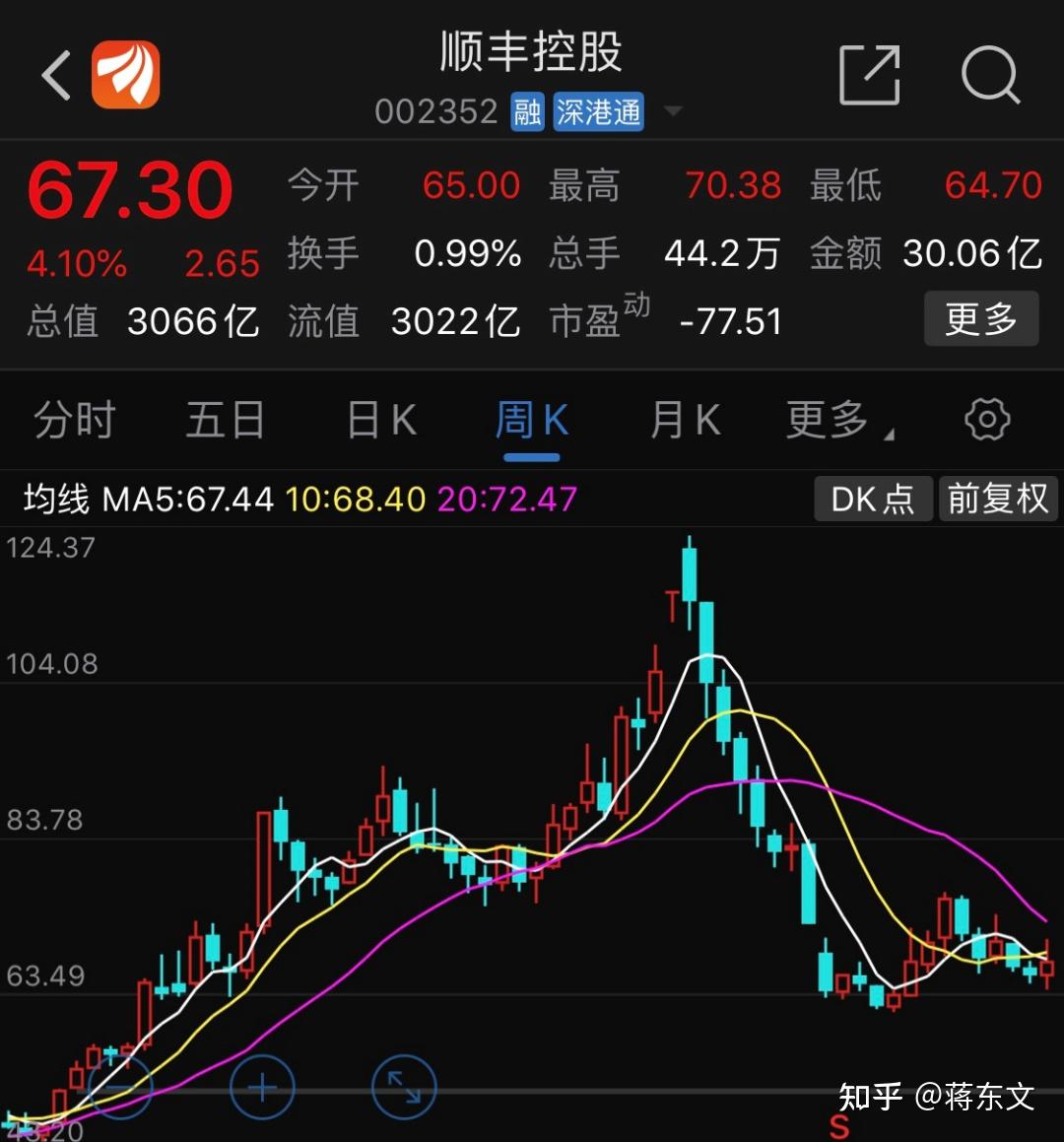Image resolution: width=1064 pixels, height=1142 pixels.
Task: Enter fullscreen chart with expand icon
Action: (402, 1087)
